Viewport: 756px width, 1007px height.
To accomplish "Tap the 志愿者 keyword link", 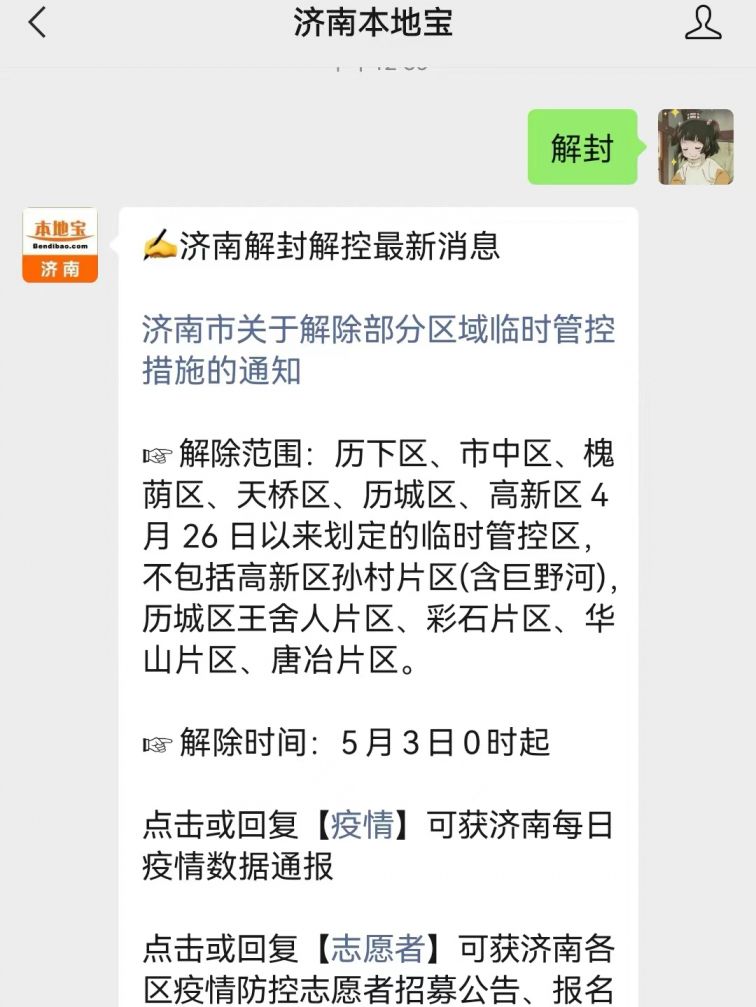I will point(378,948).
